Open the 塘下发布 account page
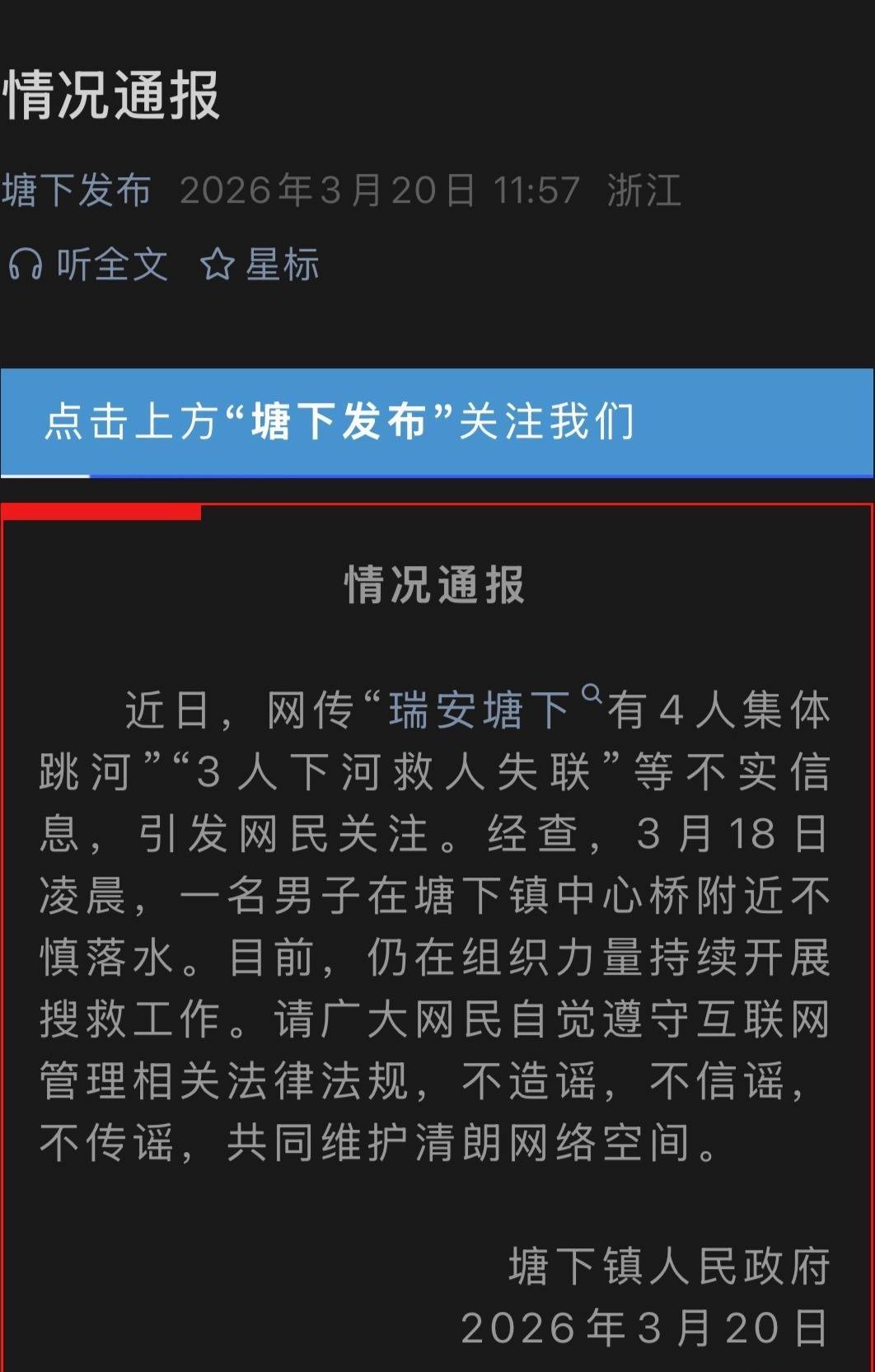This screenshot has width=875, height=1372. [x=77, y=190]
